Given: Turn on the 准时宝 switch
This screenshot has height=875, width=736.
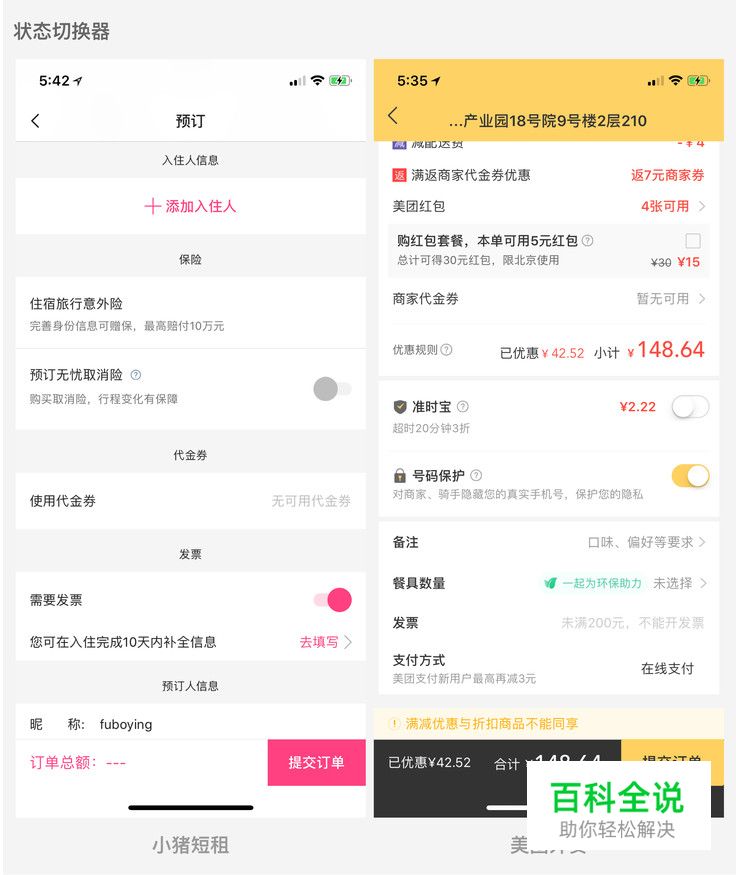Looking at the screenshot, I should pos(691,406).
